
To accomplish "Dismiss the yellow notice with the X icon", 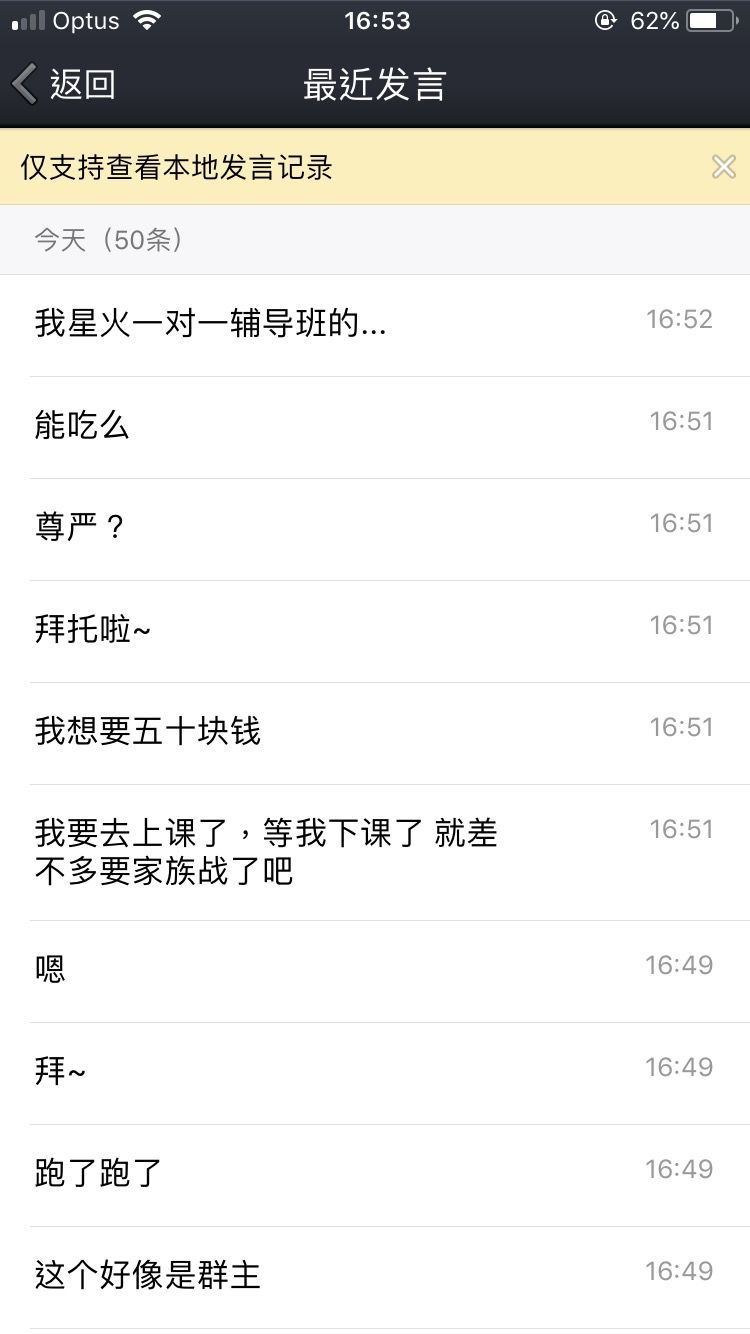I will point(723,166).
